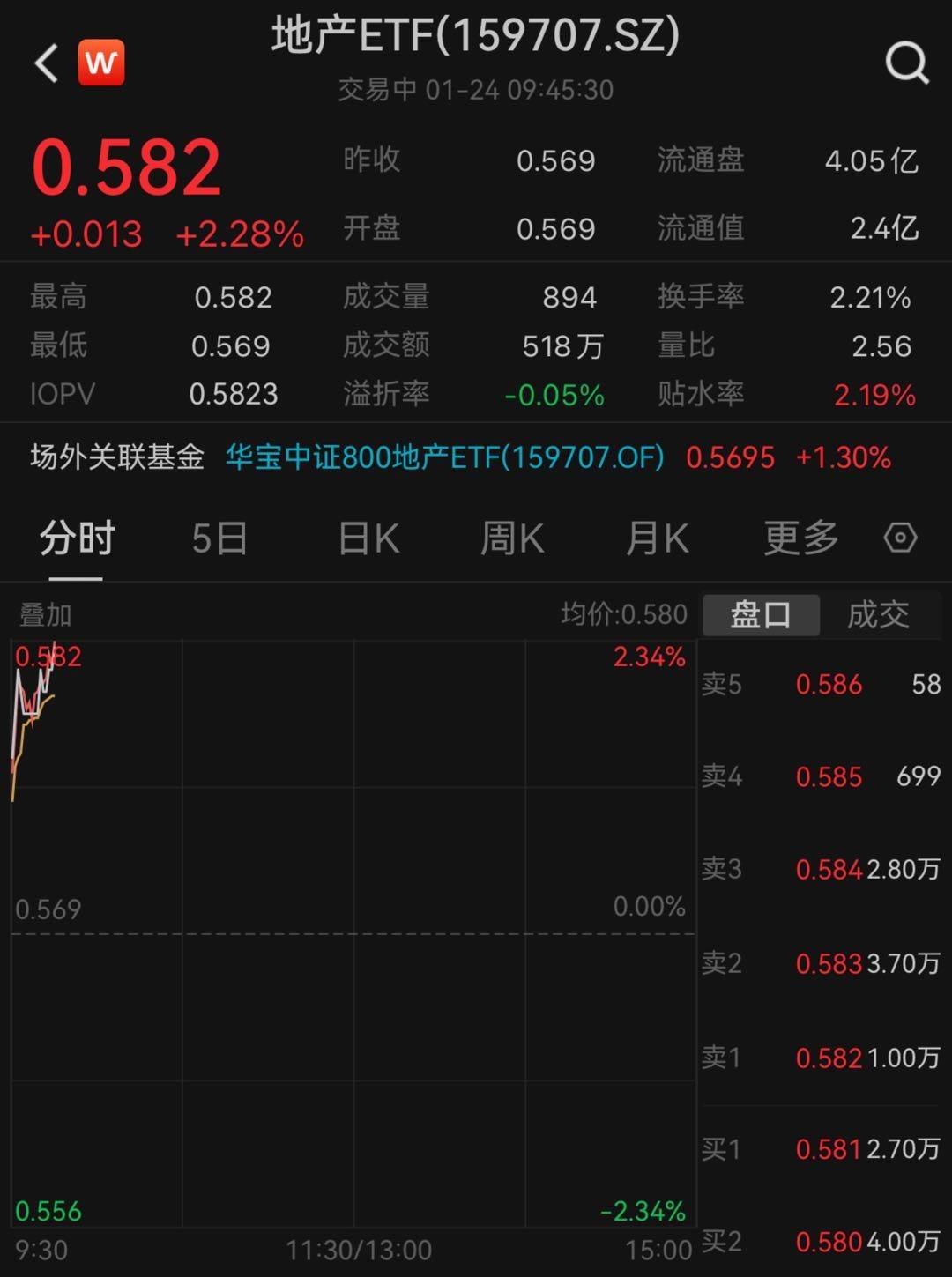Switch to the 成交 transactions tab
The image size is (952, 1277).
coord(874,614)
